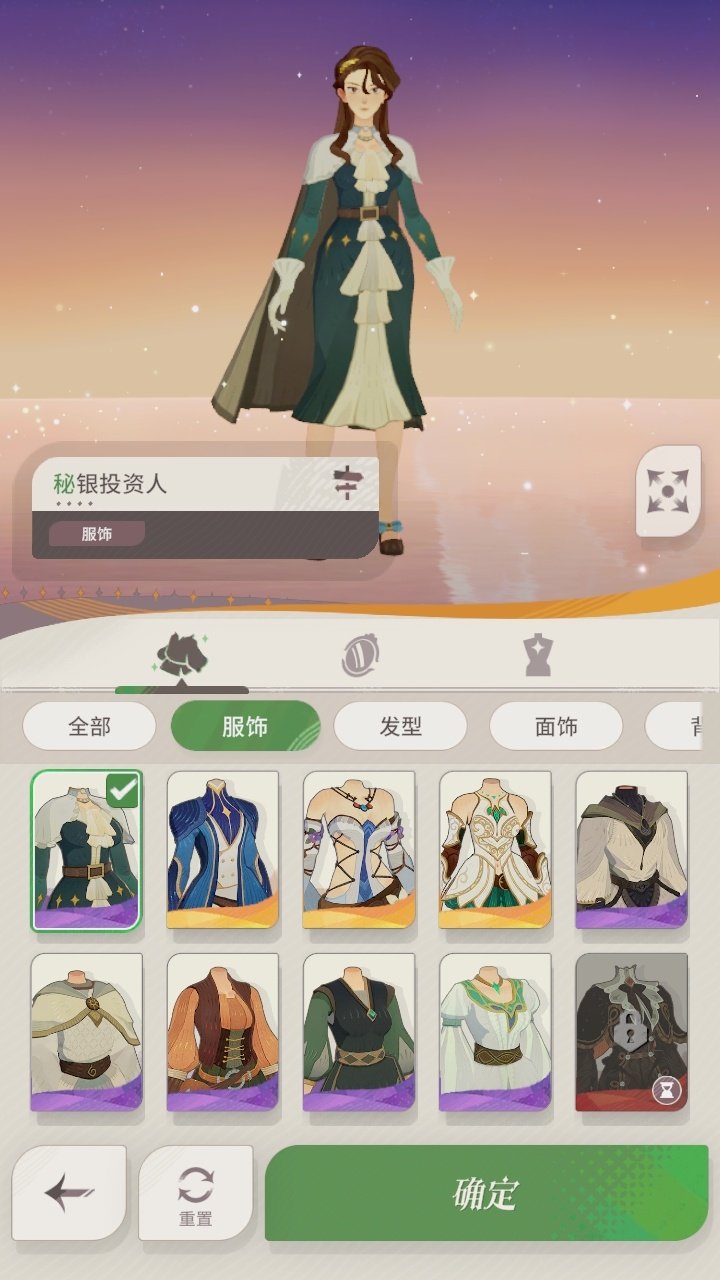720x1280 pixels.
Task: Choose the white corset outfit with blue tie
Action: tap(358, 849)
